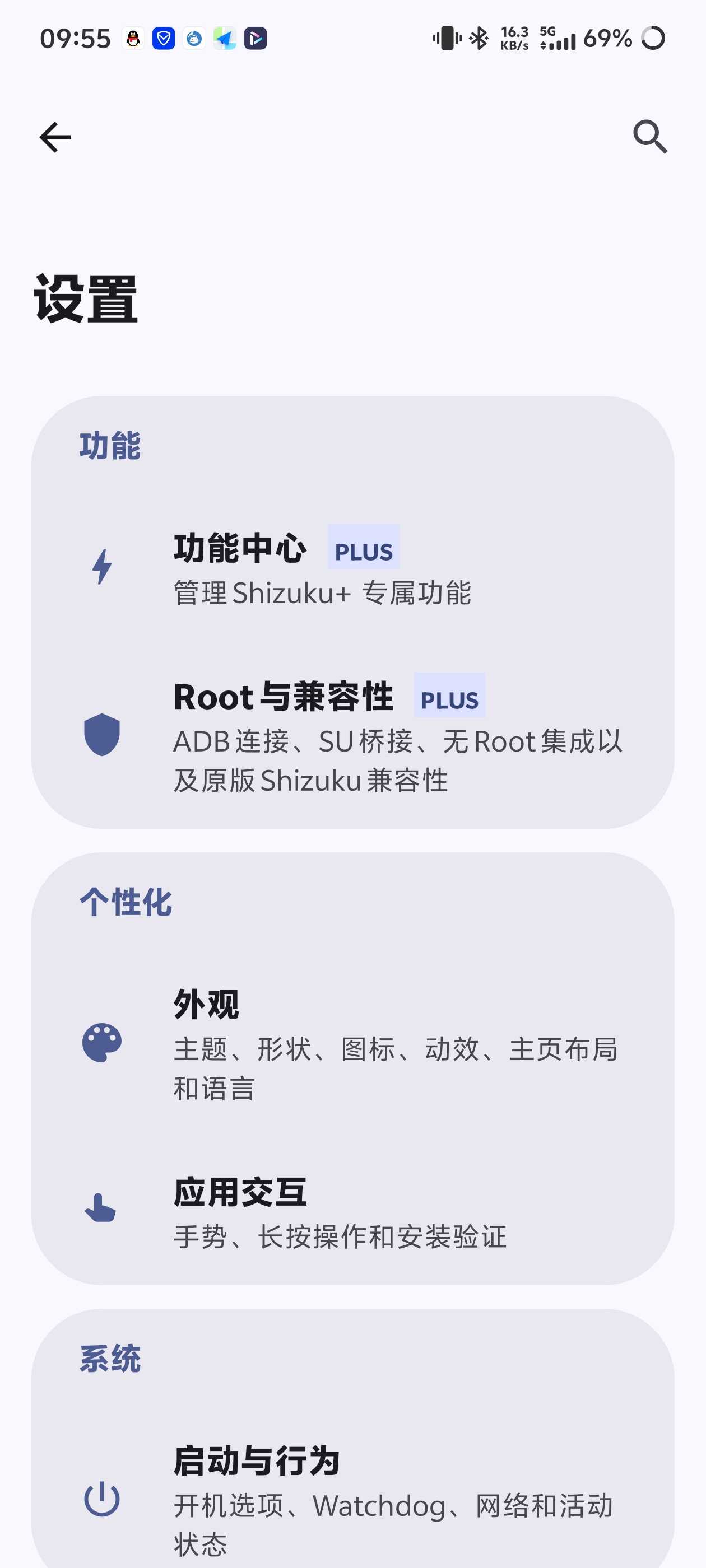
Task: Open the search icon in settings
Action: point(650,137)
